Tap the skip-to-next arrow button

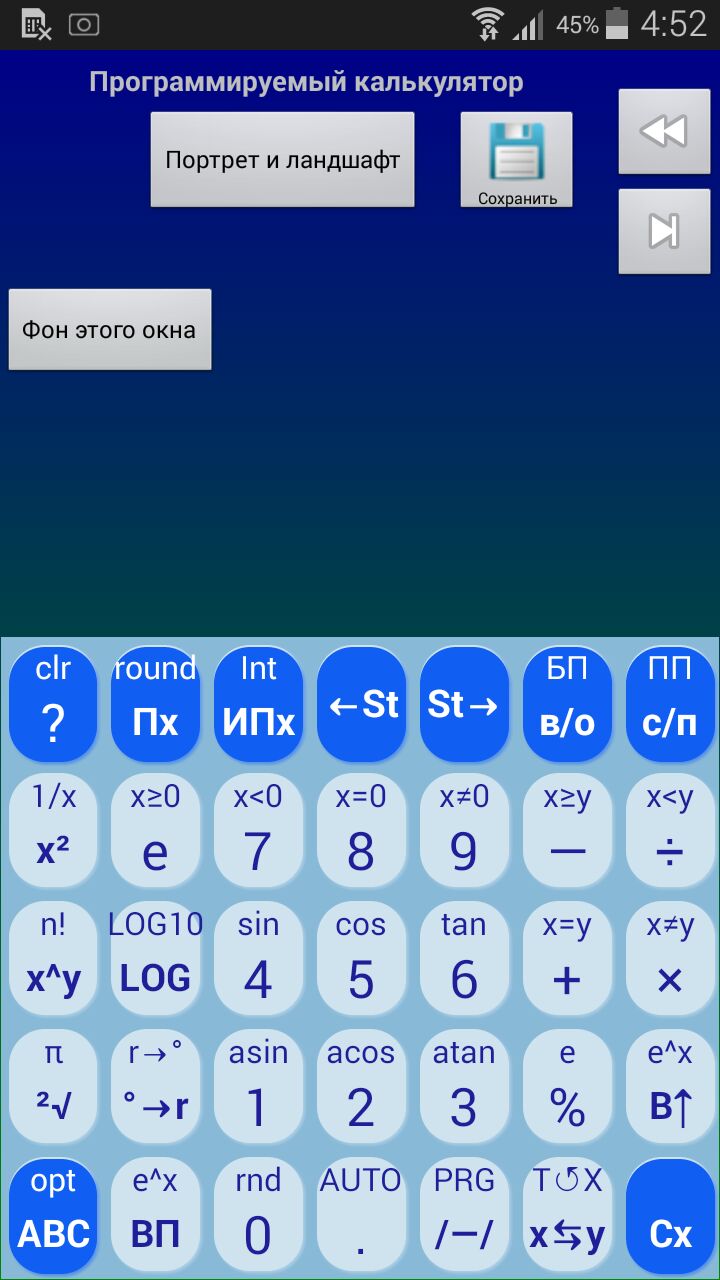coord(663,230)
